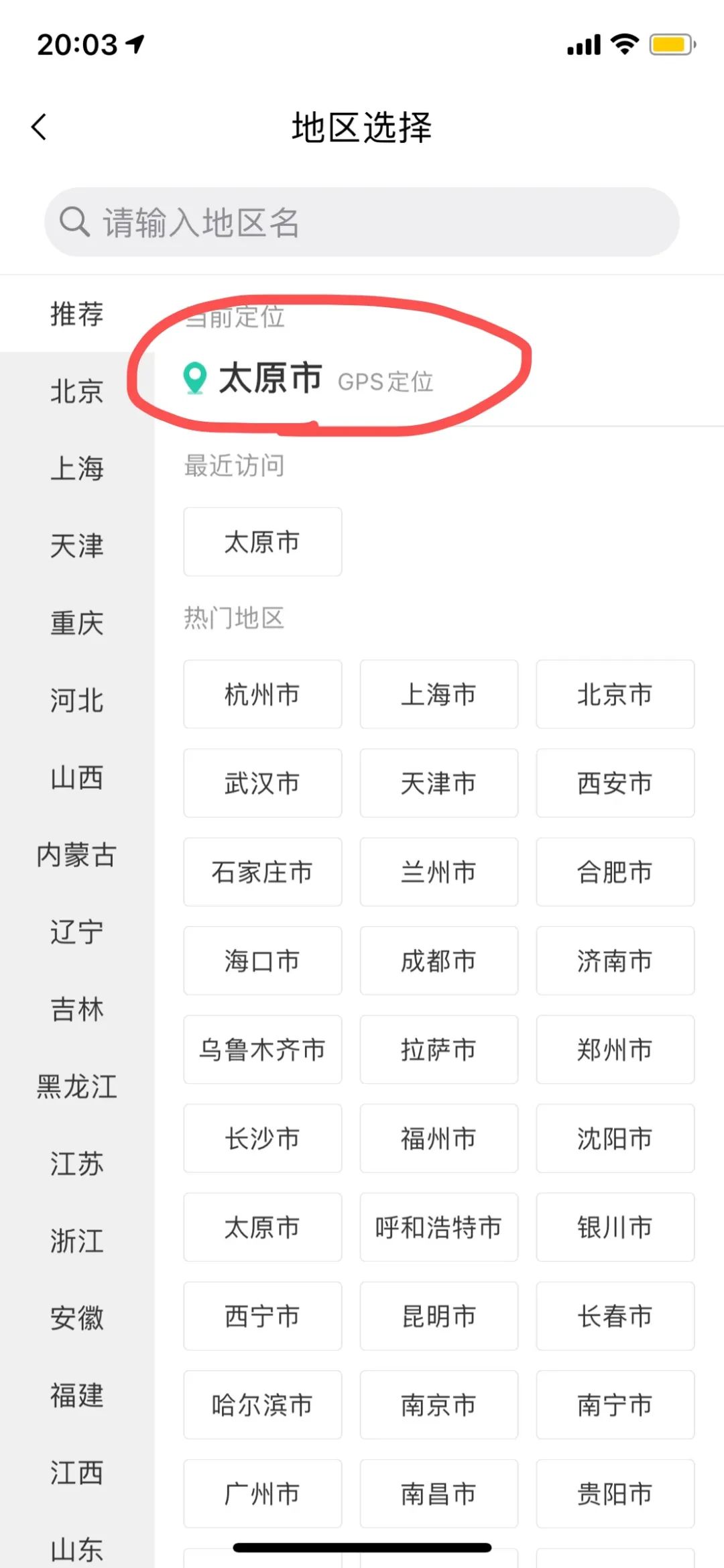Screen dimensions: 724x1568
Task: Select 昆明市 city chip
Action: 439,1316
